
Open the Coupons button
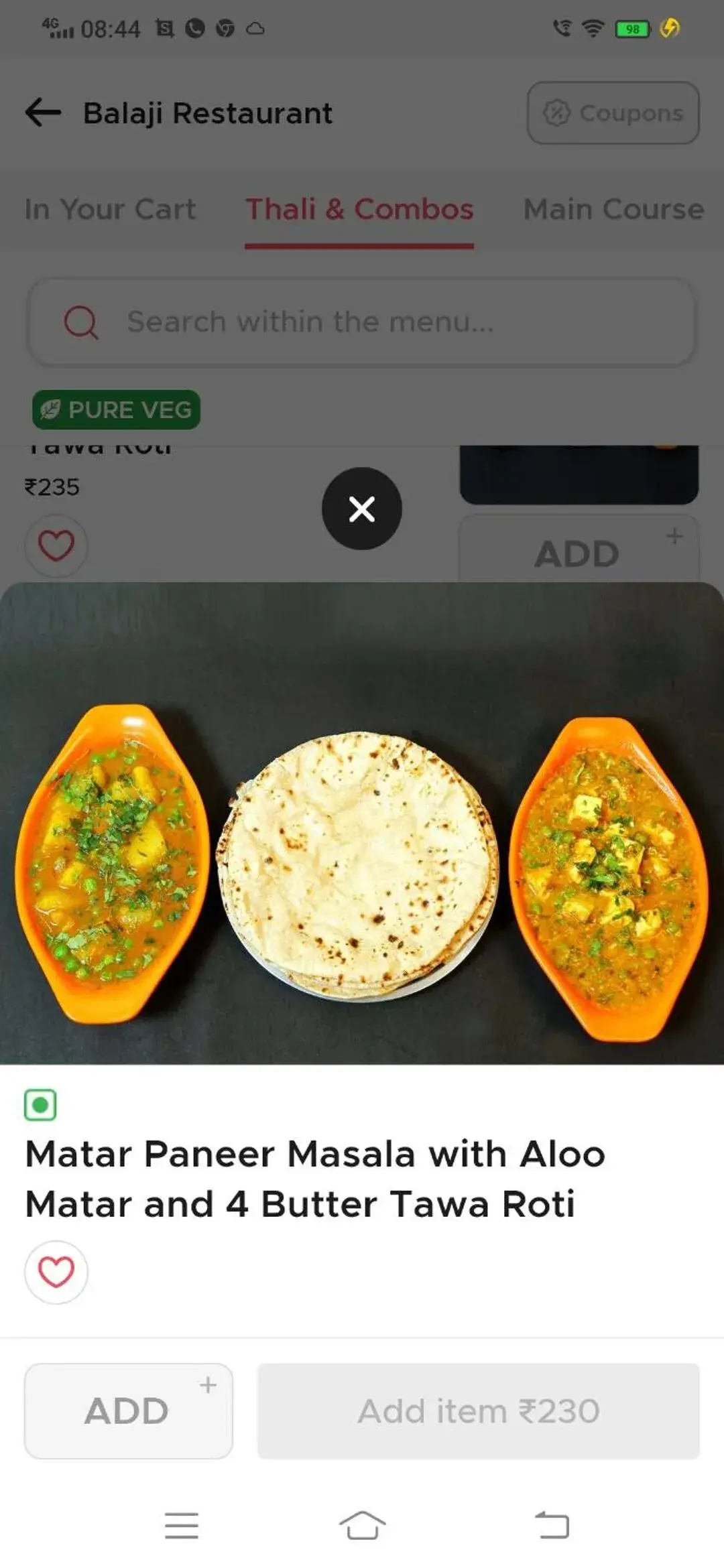613,113
